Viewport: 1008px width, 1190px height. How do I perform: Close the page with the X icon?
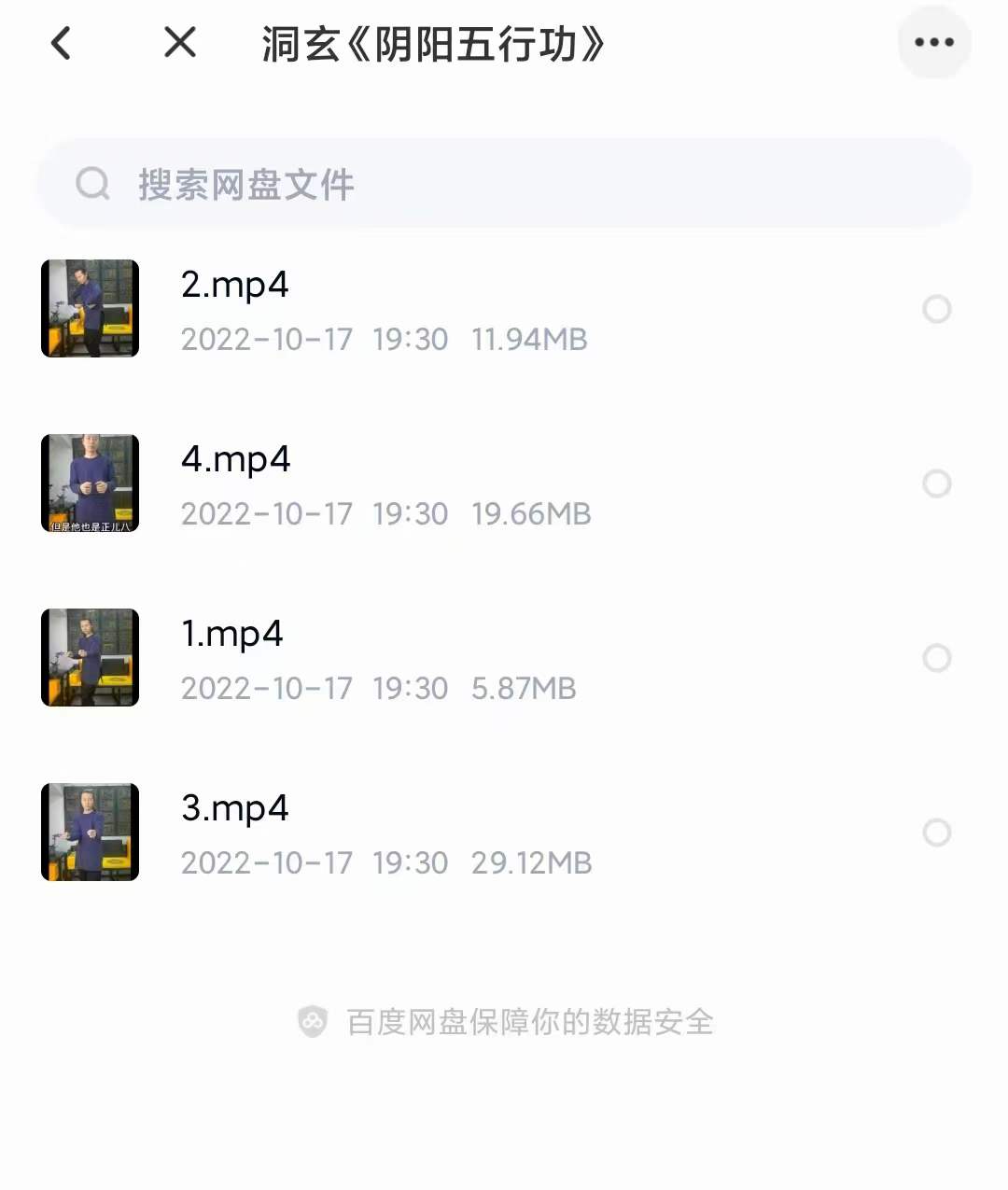[179, 42]
